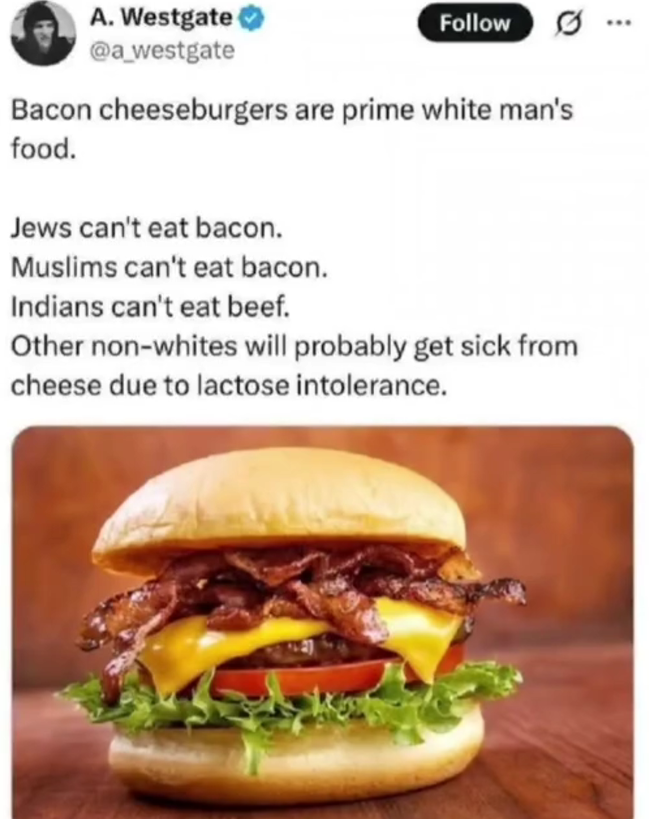The height and width of the screenshot is (819, 649).
Task: Tap the Grok icon beside Follow
Action: (x=572, y=24)
